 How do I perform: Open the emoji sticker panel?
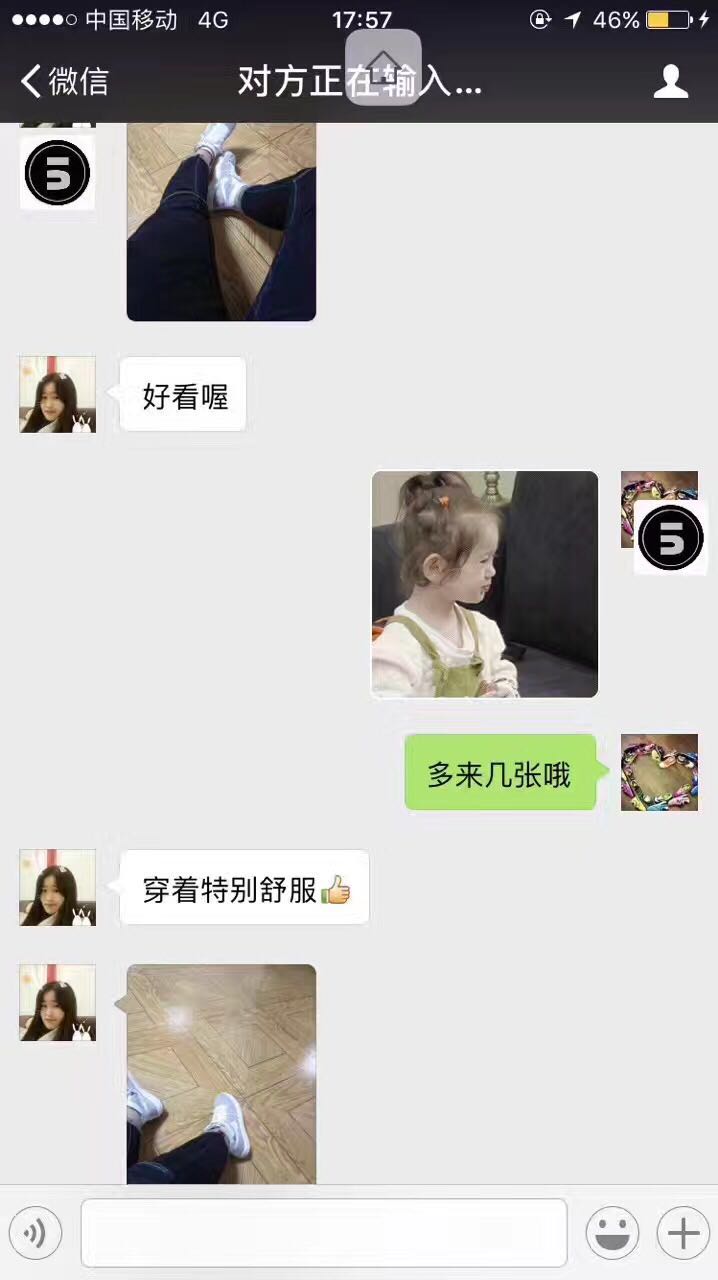612,1234
